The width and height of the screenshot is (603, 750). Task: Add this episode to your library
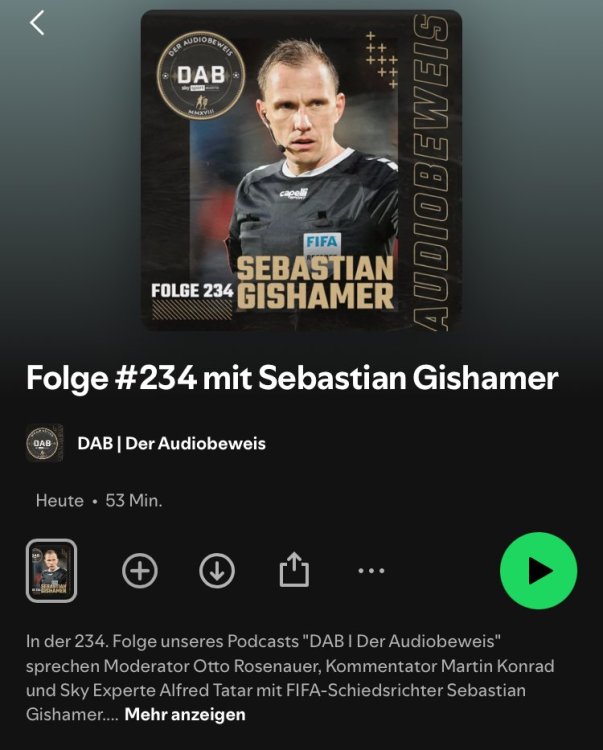pos(140,570)
